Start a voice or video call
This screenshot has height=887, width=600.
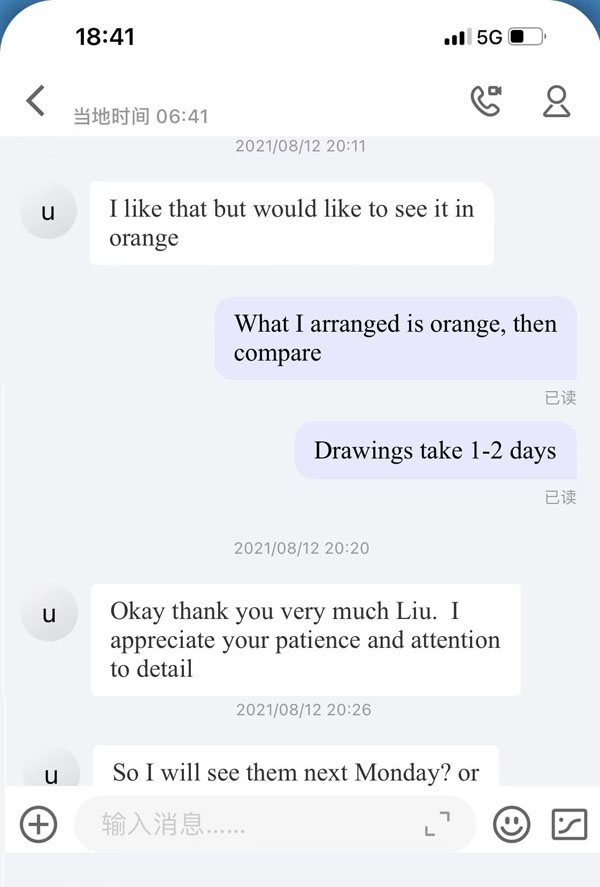coord(486,101)
